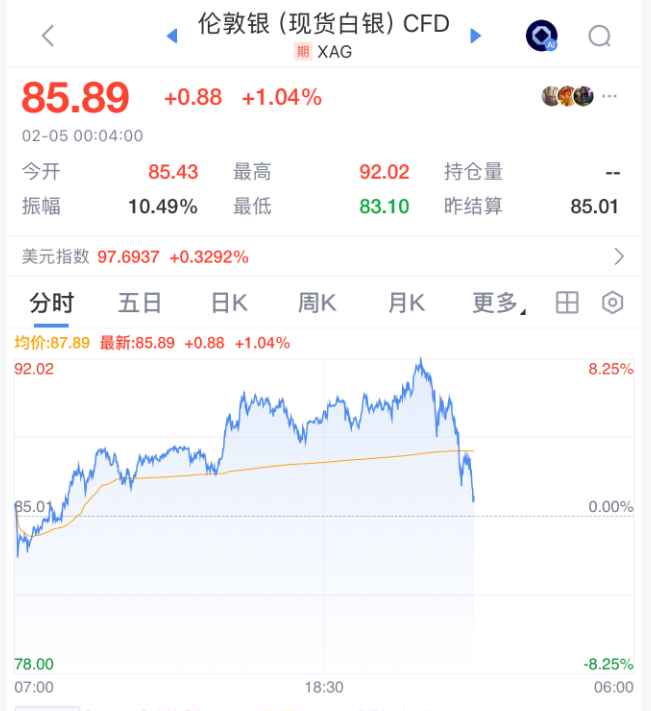Open the user avatars with more dots

click(580, 96)
